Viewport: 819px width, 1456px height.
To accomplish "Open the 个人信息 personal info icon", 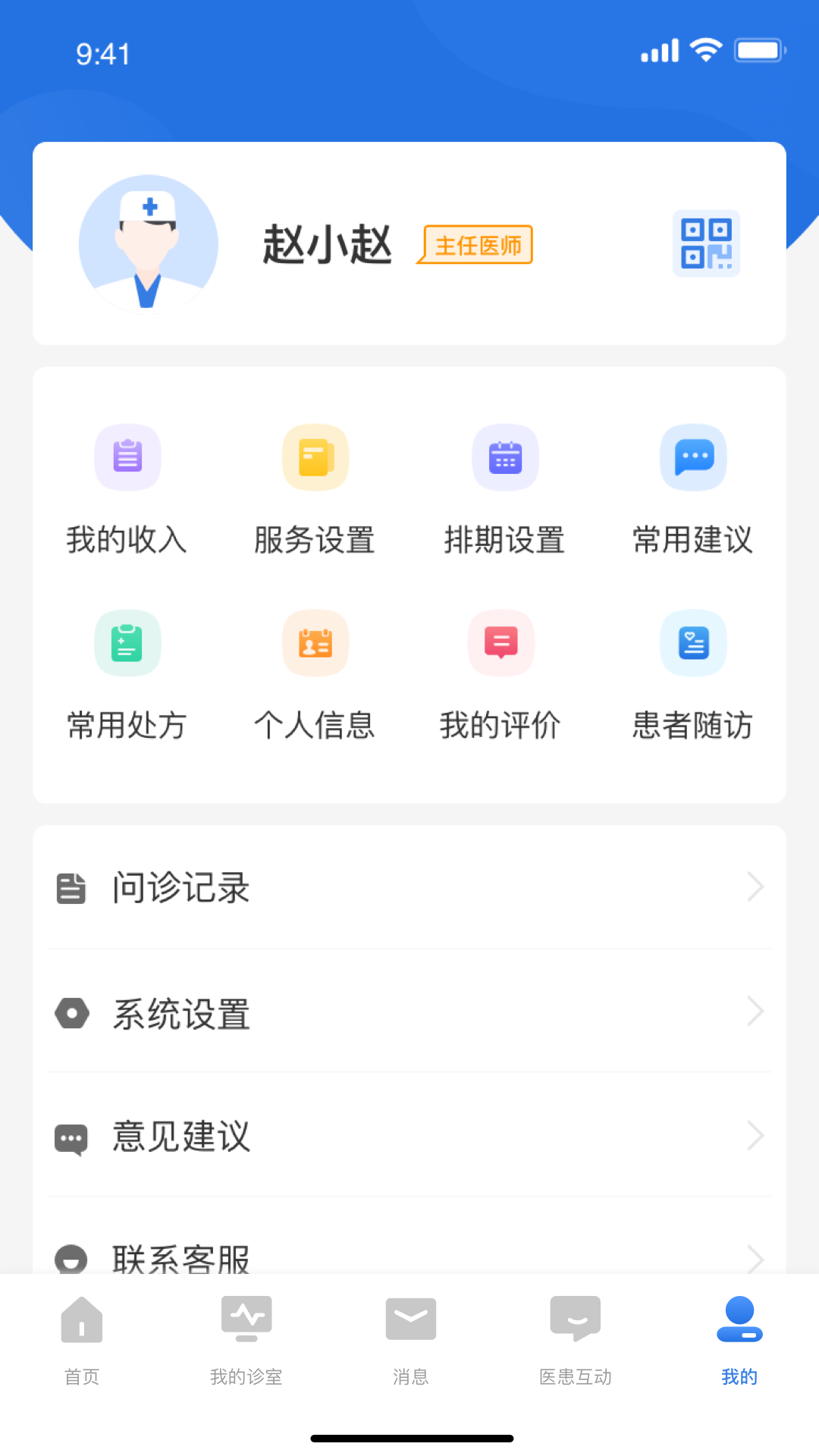I will pyautogui.click(x=315, y=643).
